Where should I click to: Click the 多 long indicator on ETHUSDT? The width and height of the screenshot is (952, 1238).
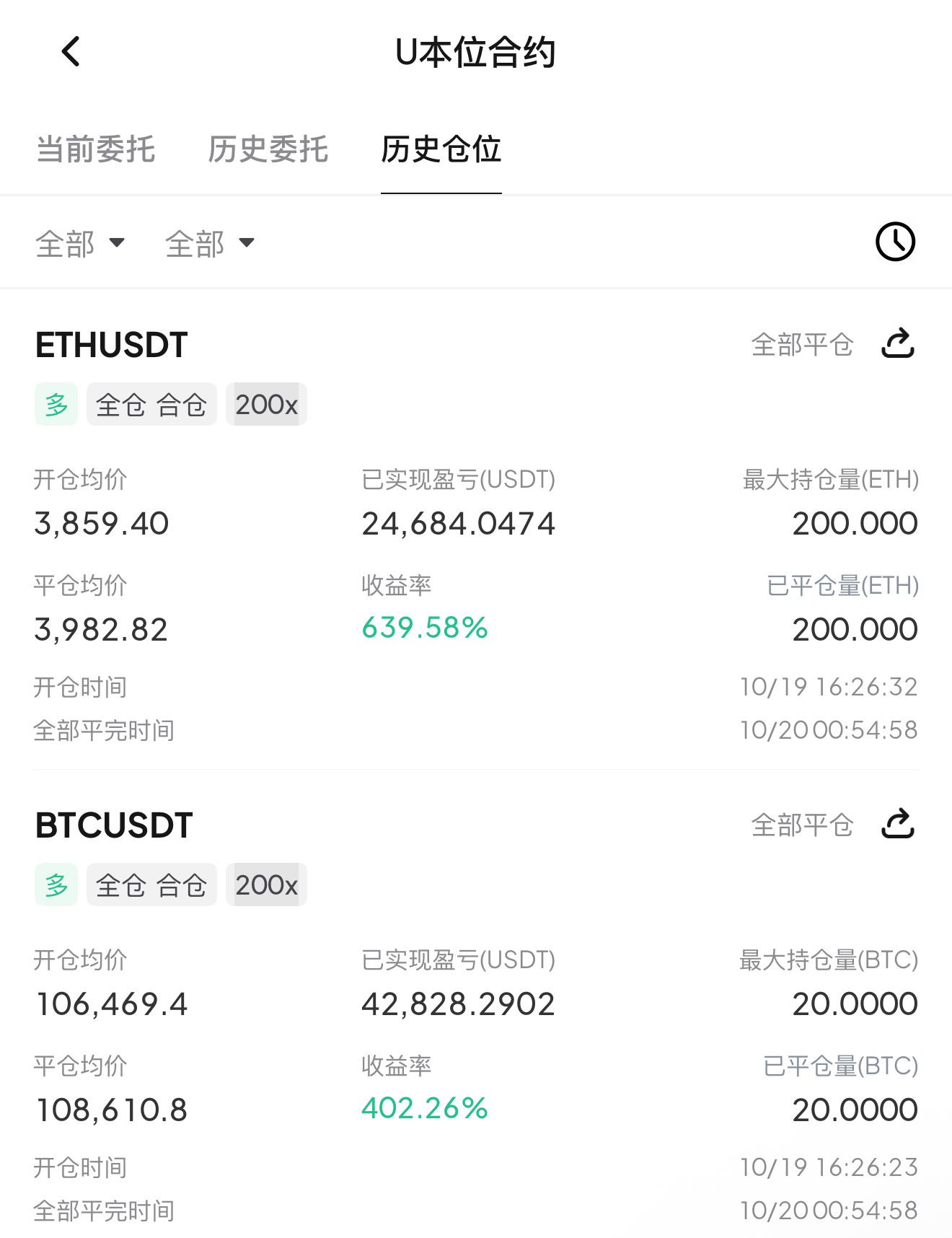(56, 404)
